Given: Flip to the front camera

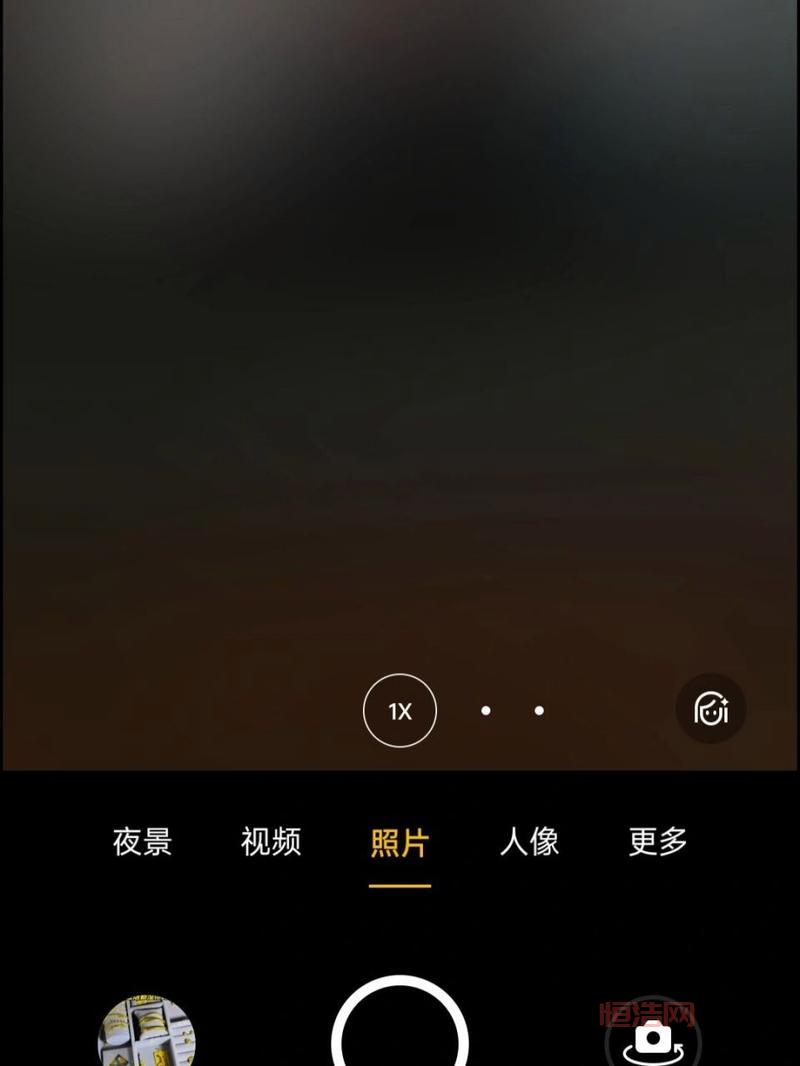Looking at the screenshot, I should (x=653, y=1040).
